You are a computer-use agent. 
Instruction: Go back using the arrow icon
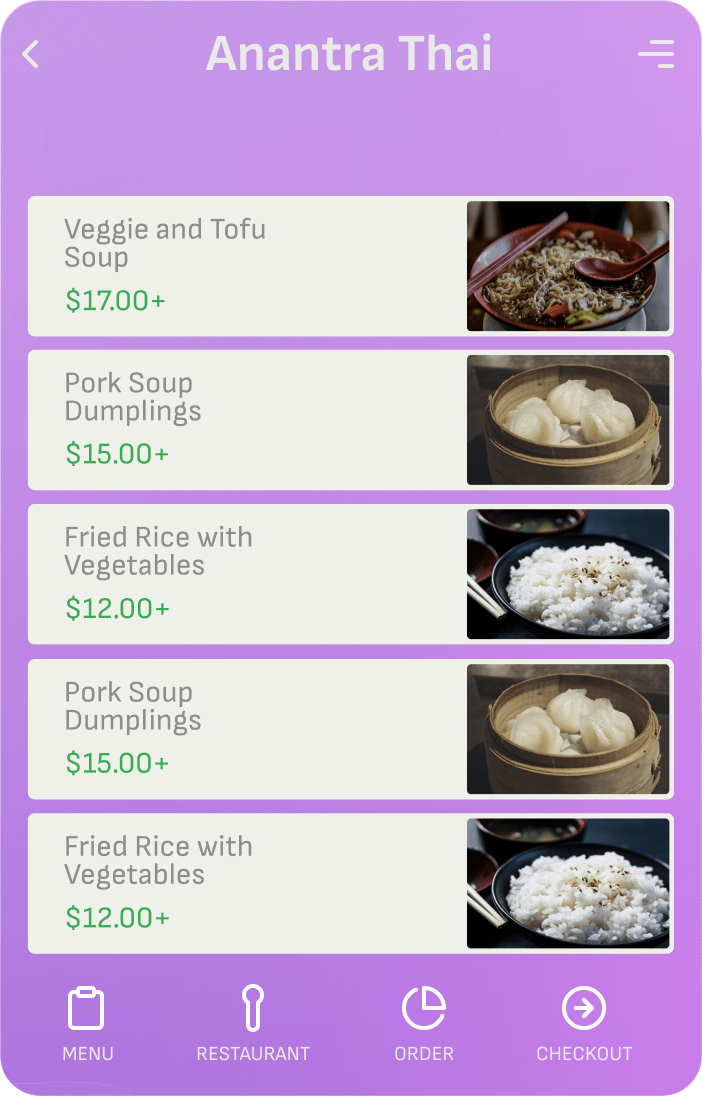(x=31, y=54)
